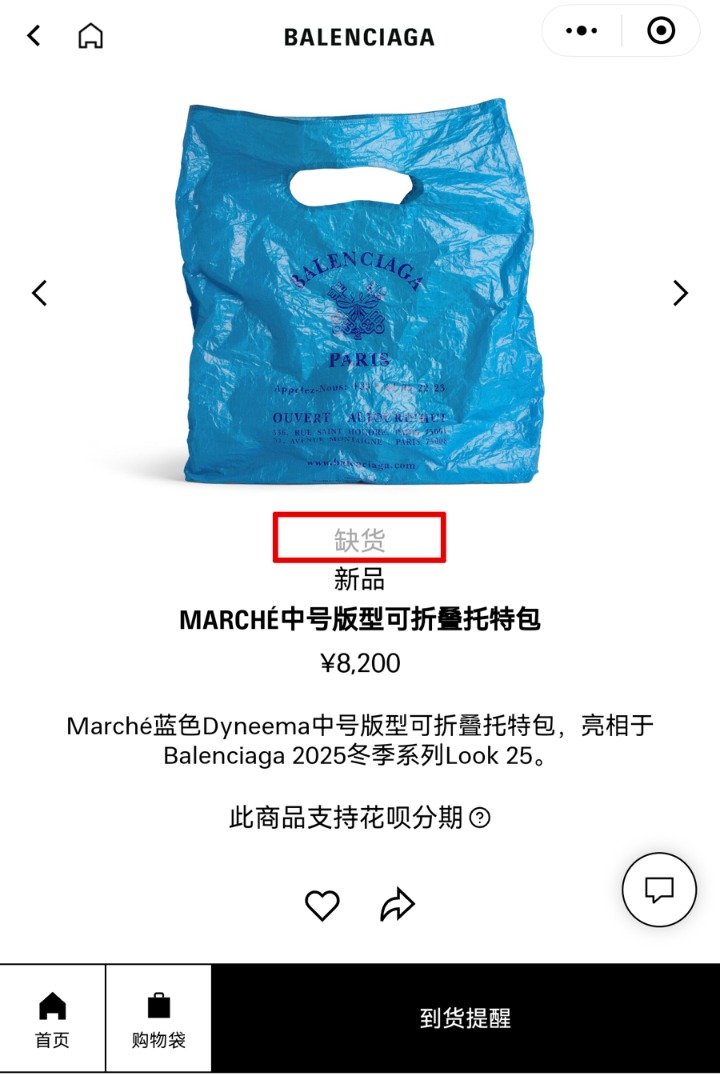
Task: Open customer service chat
Action: click(659, 889)
